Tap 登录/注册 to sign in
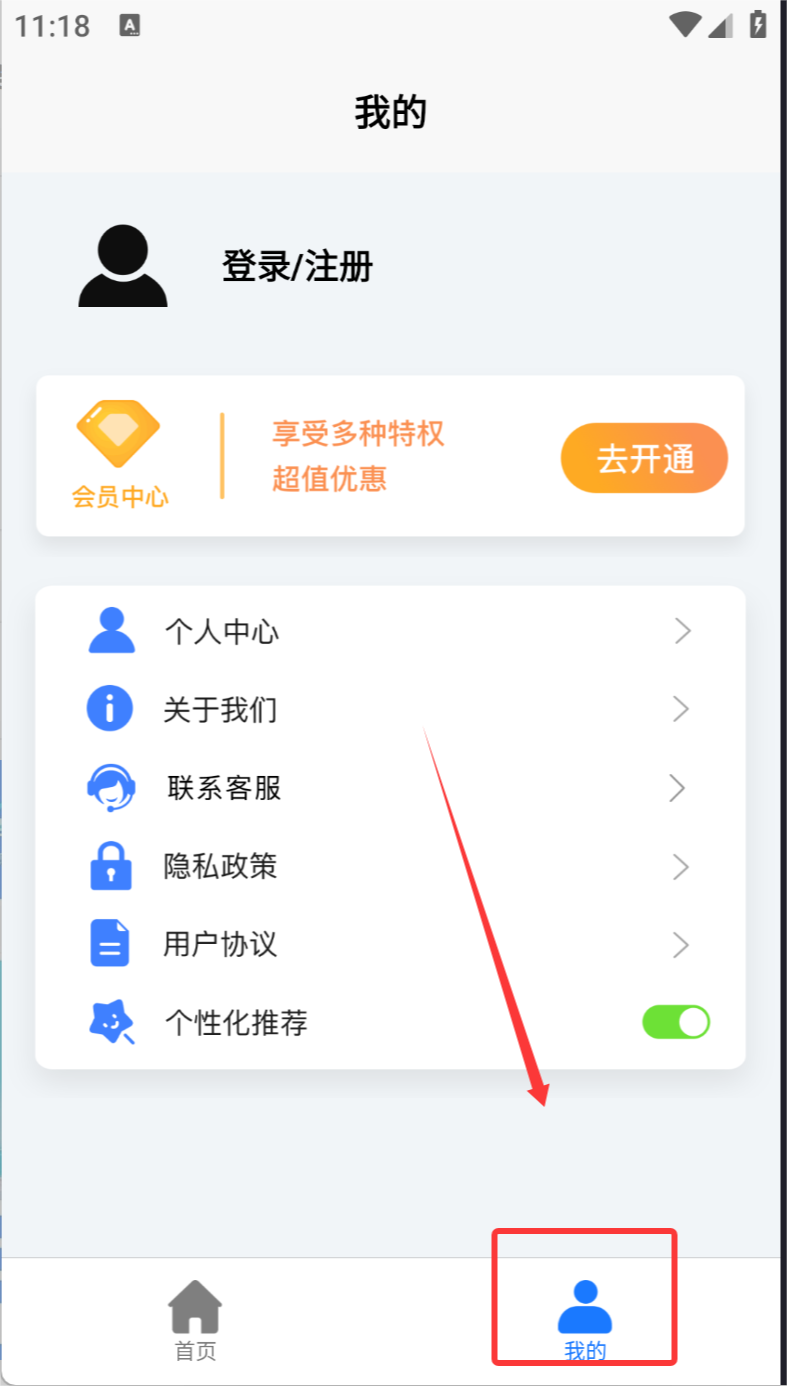 (297, 267)
